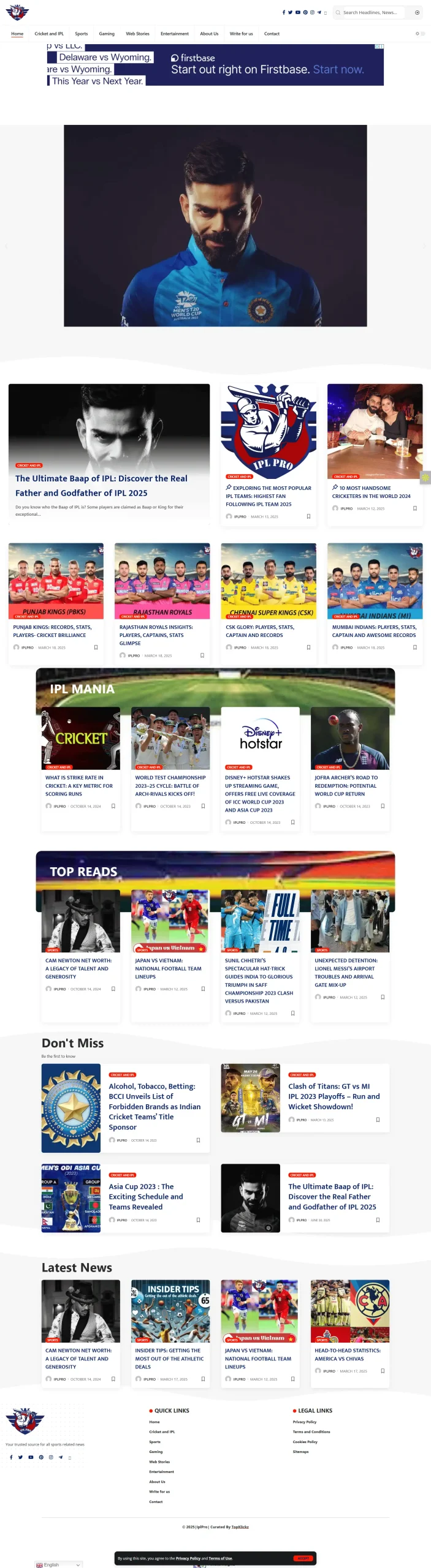
Task: Open the Insider Tips athletic deals article
Action: pyautogui.click(x=169, y=1359)
